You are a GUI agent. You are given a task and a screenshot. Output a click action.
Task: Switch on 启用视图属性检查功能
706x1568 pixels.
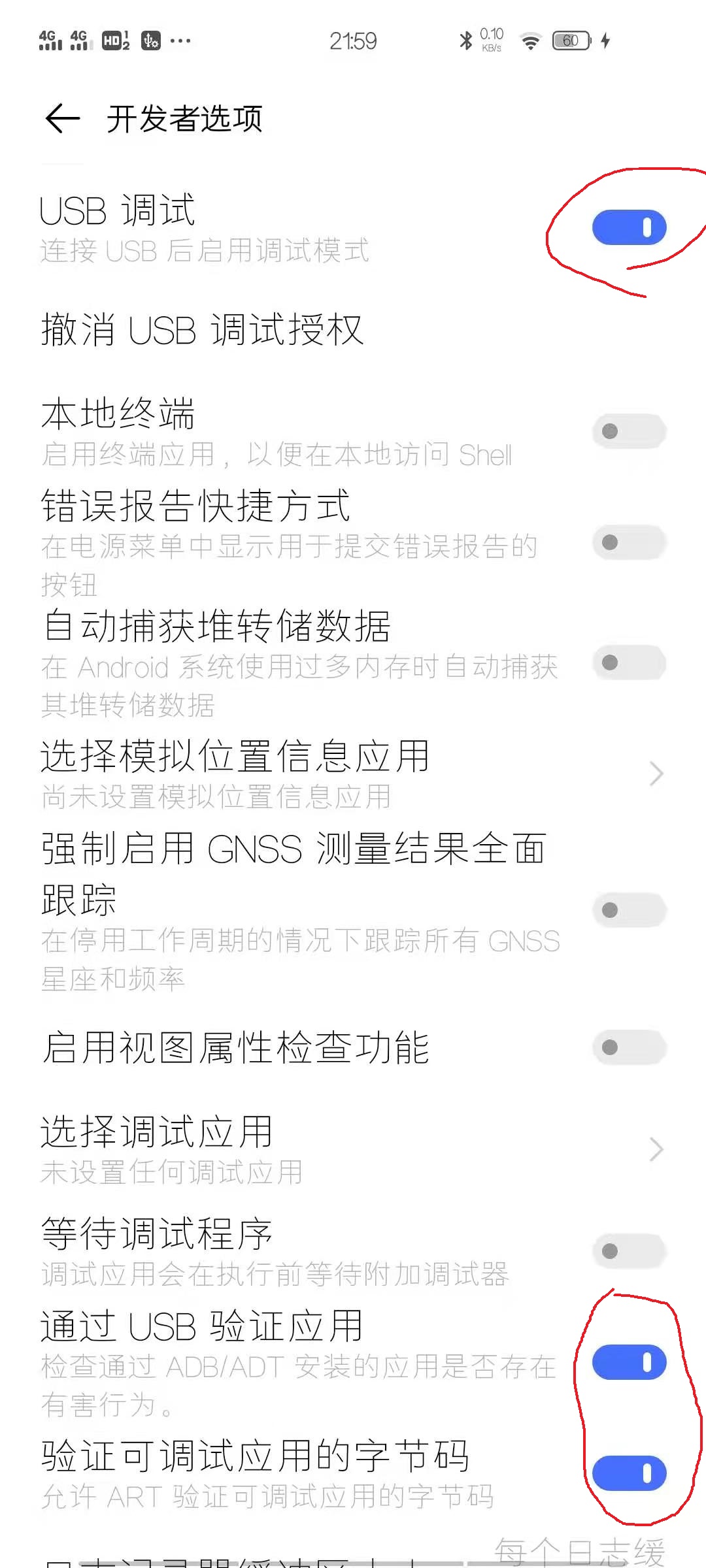click(x=629, y=1047)
